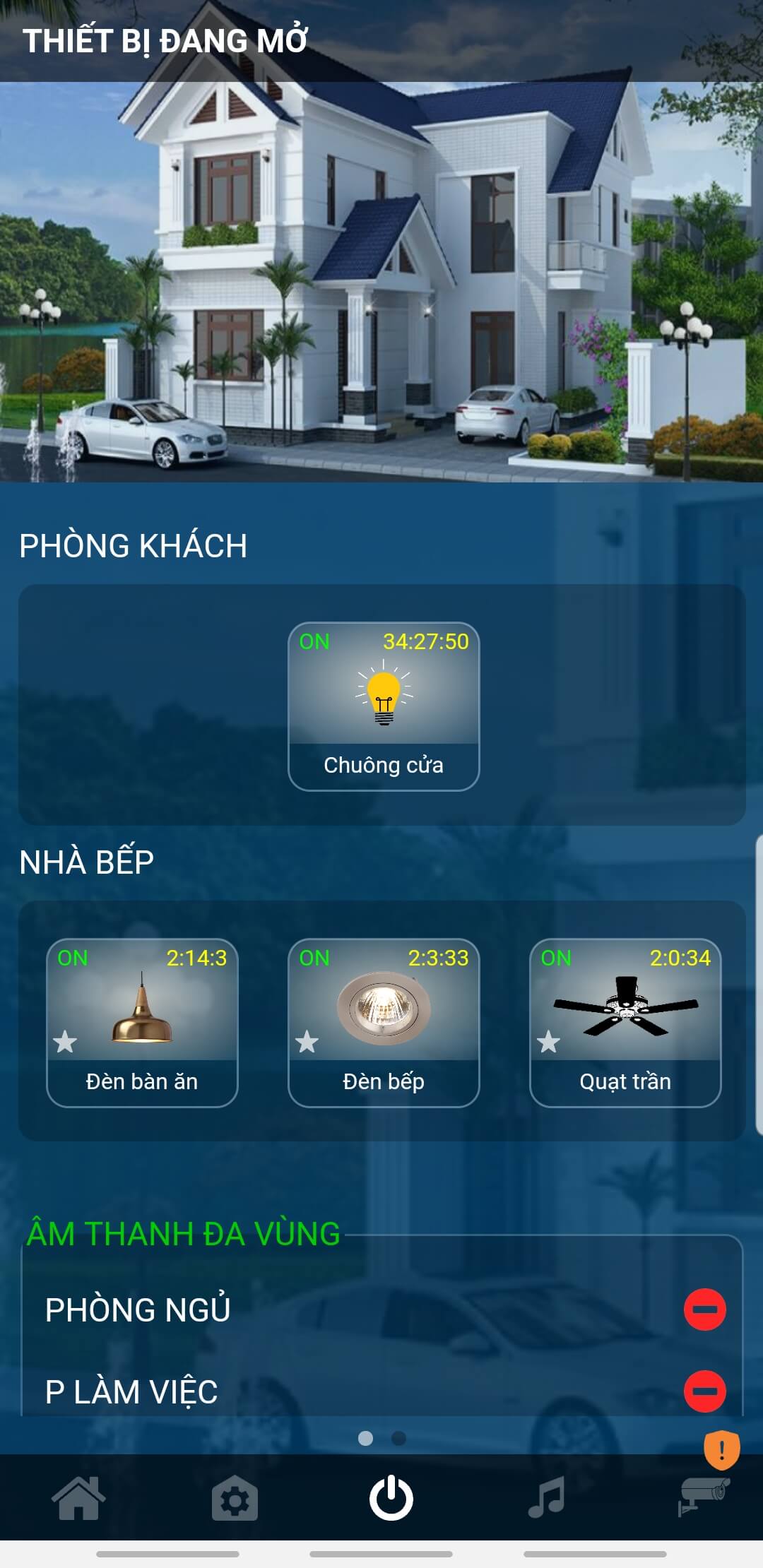Tap the star on Đèn bếp
This screenshot has width=763, height=1568.
click(x=307, y=1042)
